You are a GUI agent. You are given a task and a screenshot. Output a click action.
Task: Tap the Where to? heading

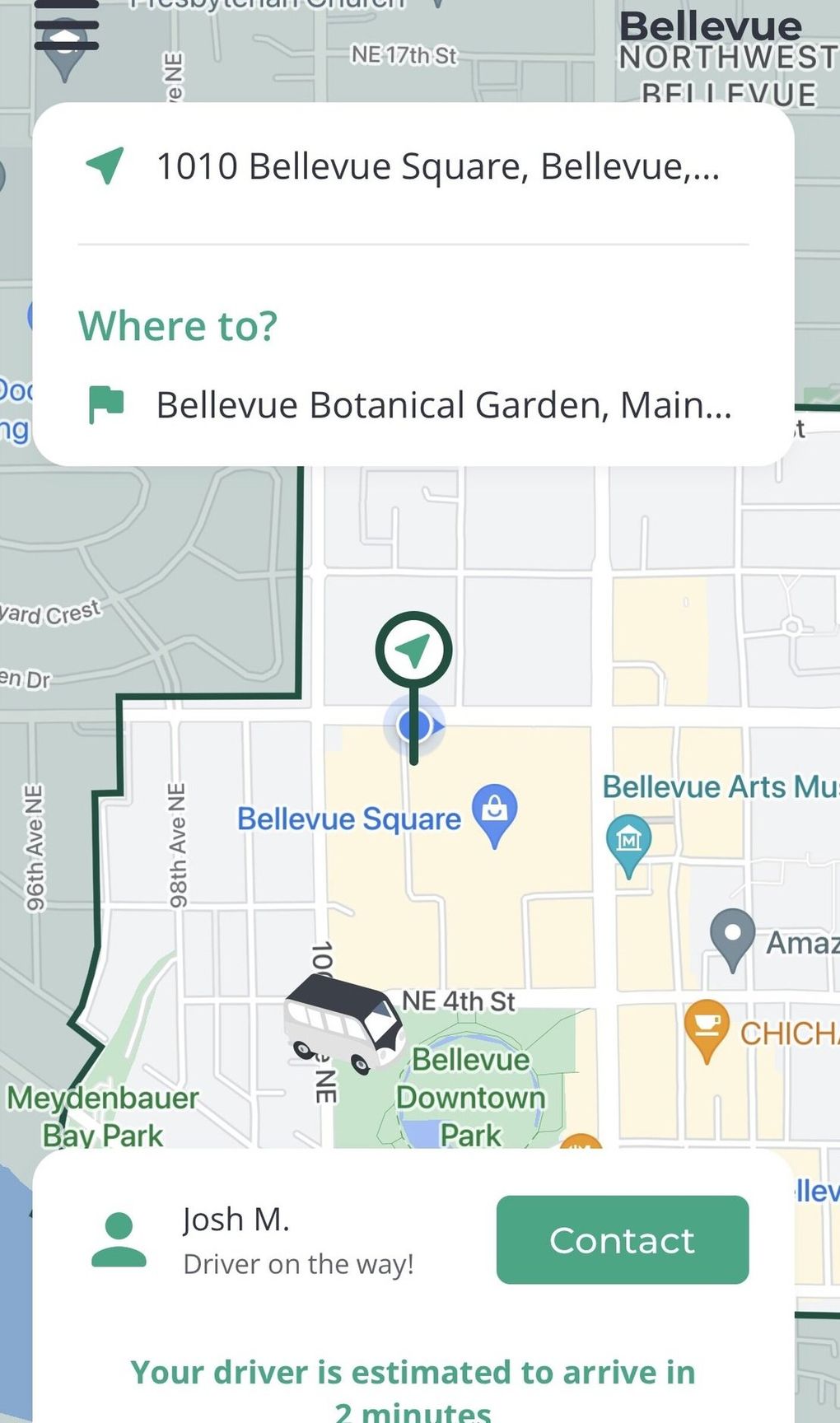point(178,326)
